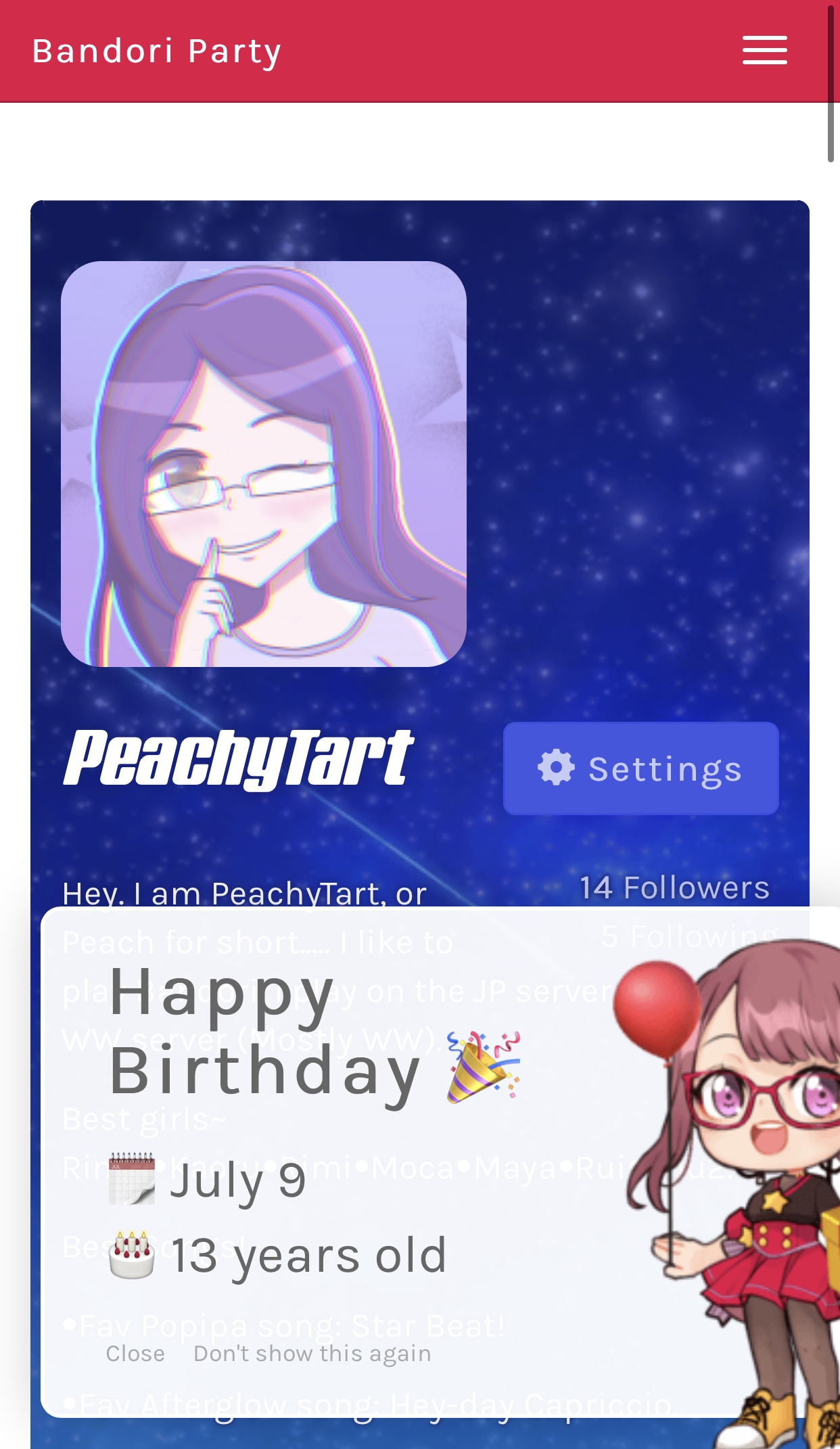The image size is (840, 1449).
Task: View the 14 Followers list
Action: 674,888
